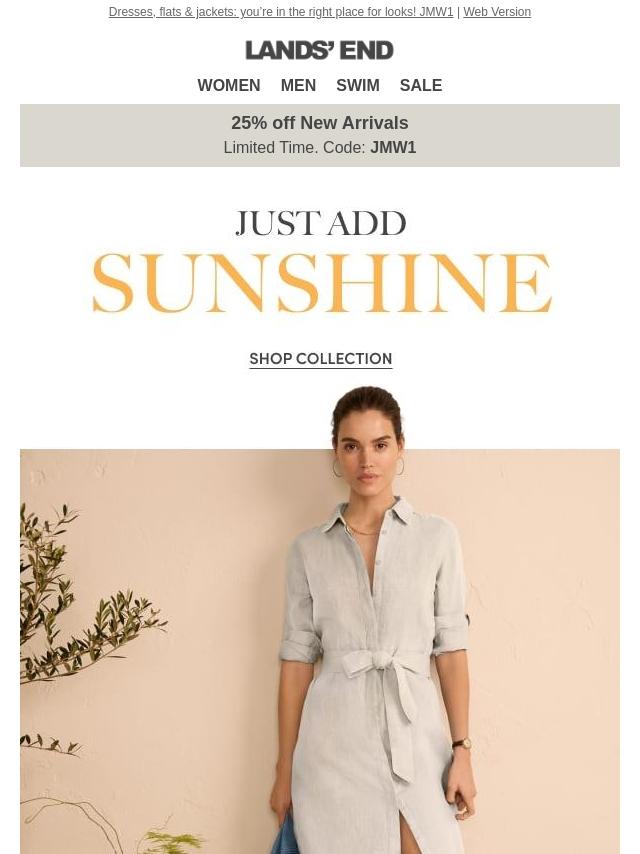Viewport: 640px width, 854px height.
Task: Open the linen shirt dress image
Action: click(x=320, y=640)
